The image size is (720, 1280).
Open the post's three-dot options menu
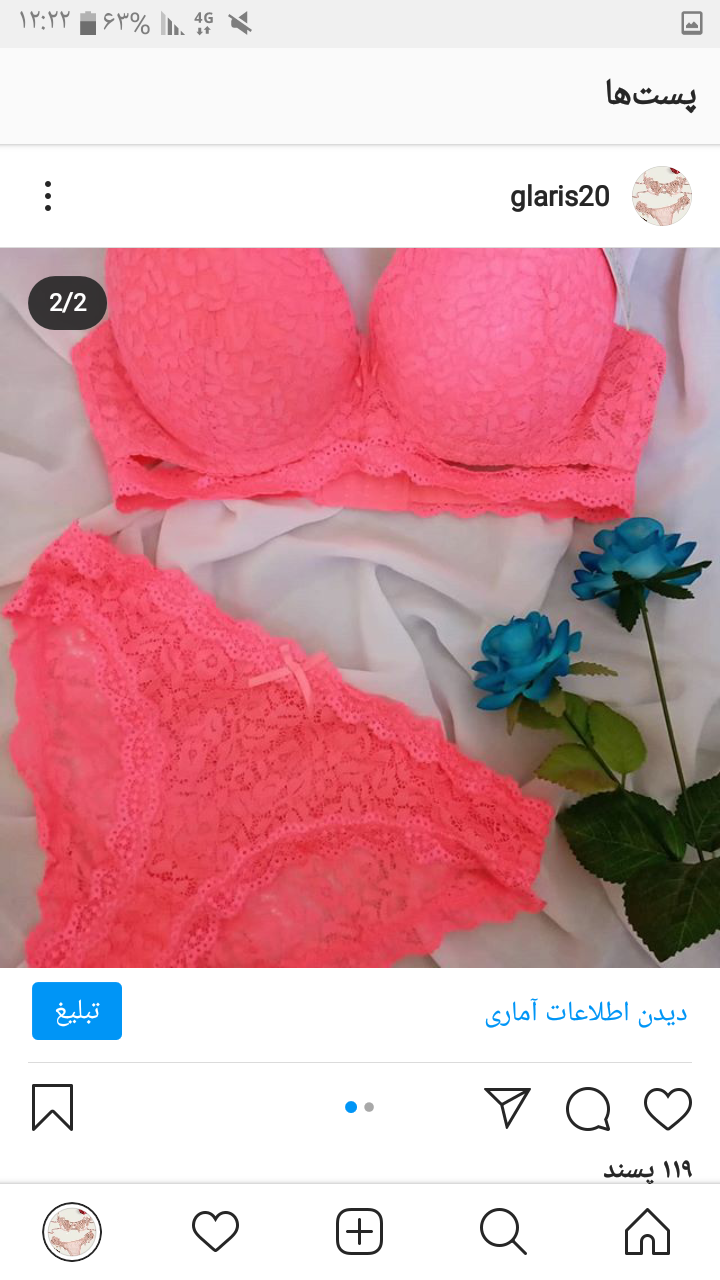[47, 196]
